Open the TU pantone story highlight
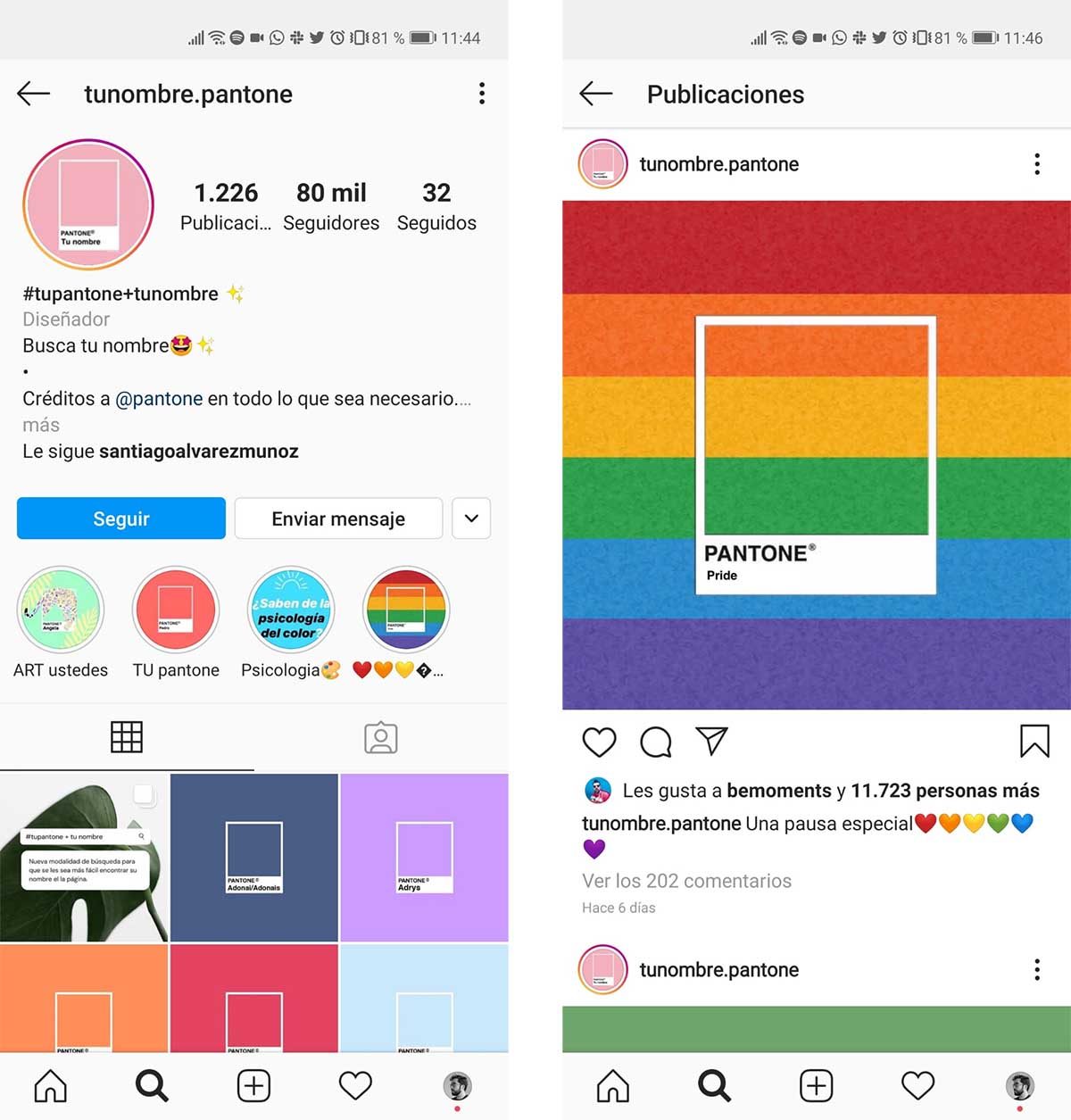 click(x=176, y=610)
